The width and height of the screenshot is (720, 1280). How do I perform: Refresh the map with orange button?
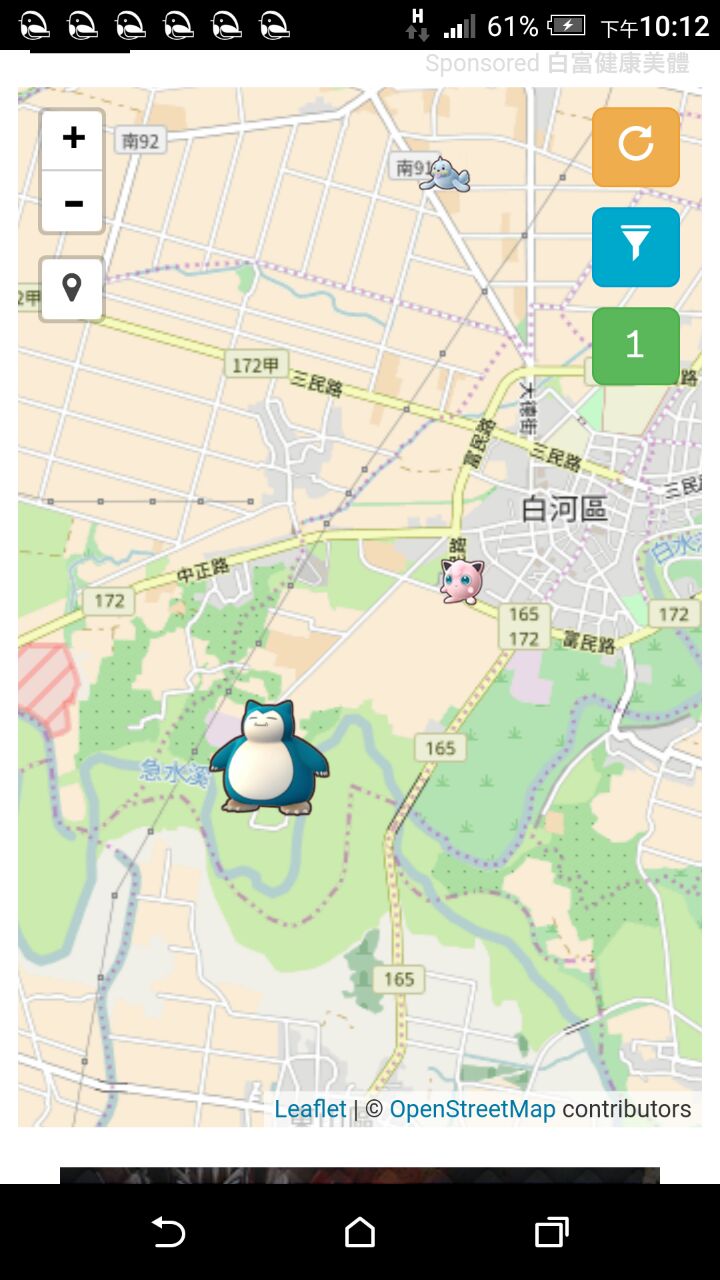tap(635, 147)
